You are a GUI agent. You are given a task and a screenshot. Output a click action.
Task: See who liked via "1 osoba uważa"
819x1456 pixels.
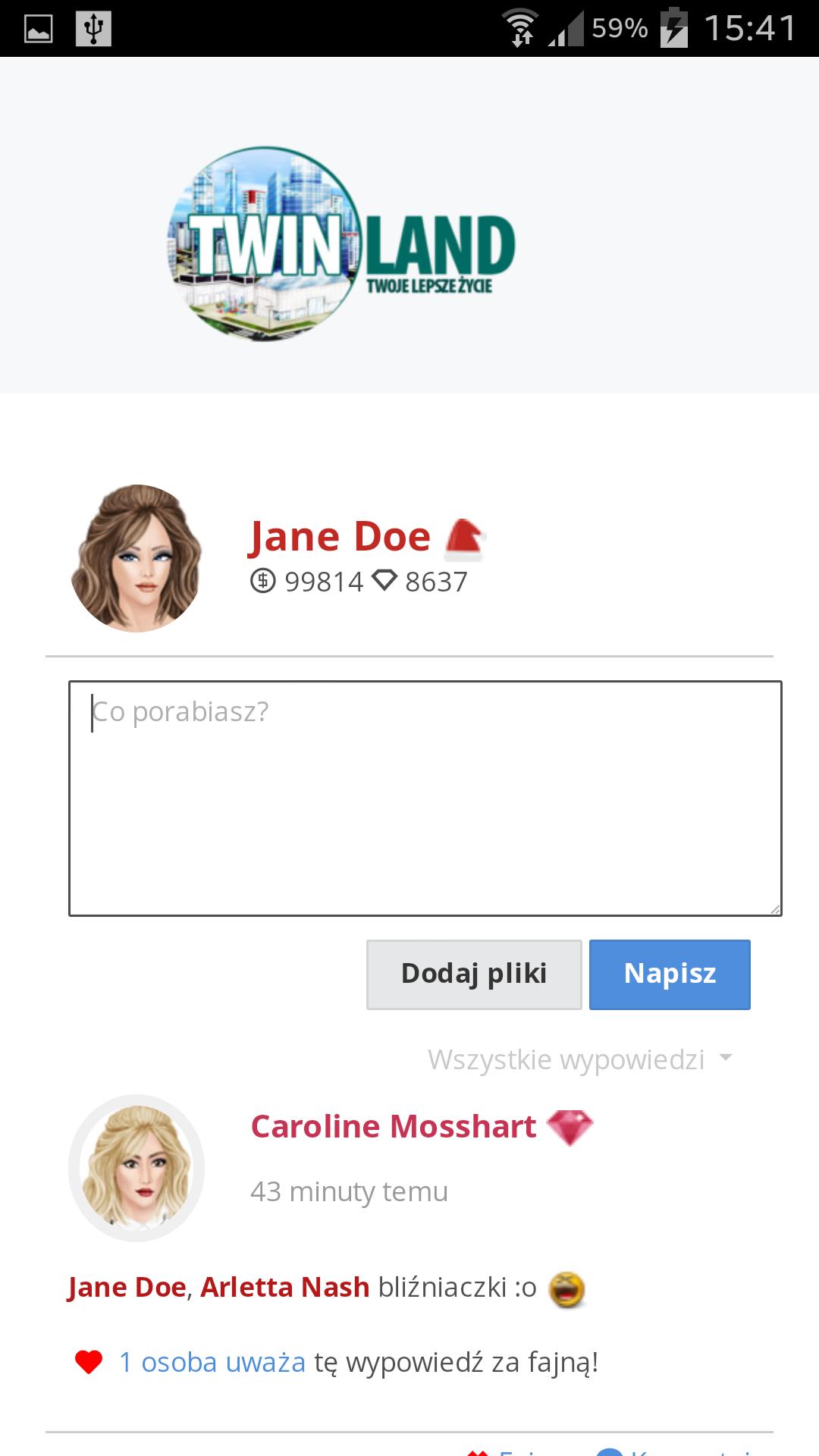[212, 1363]
